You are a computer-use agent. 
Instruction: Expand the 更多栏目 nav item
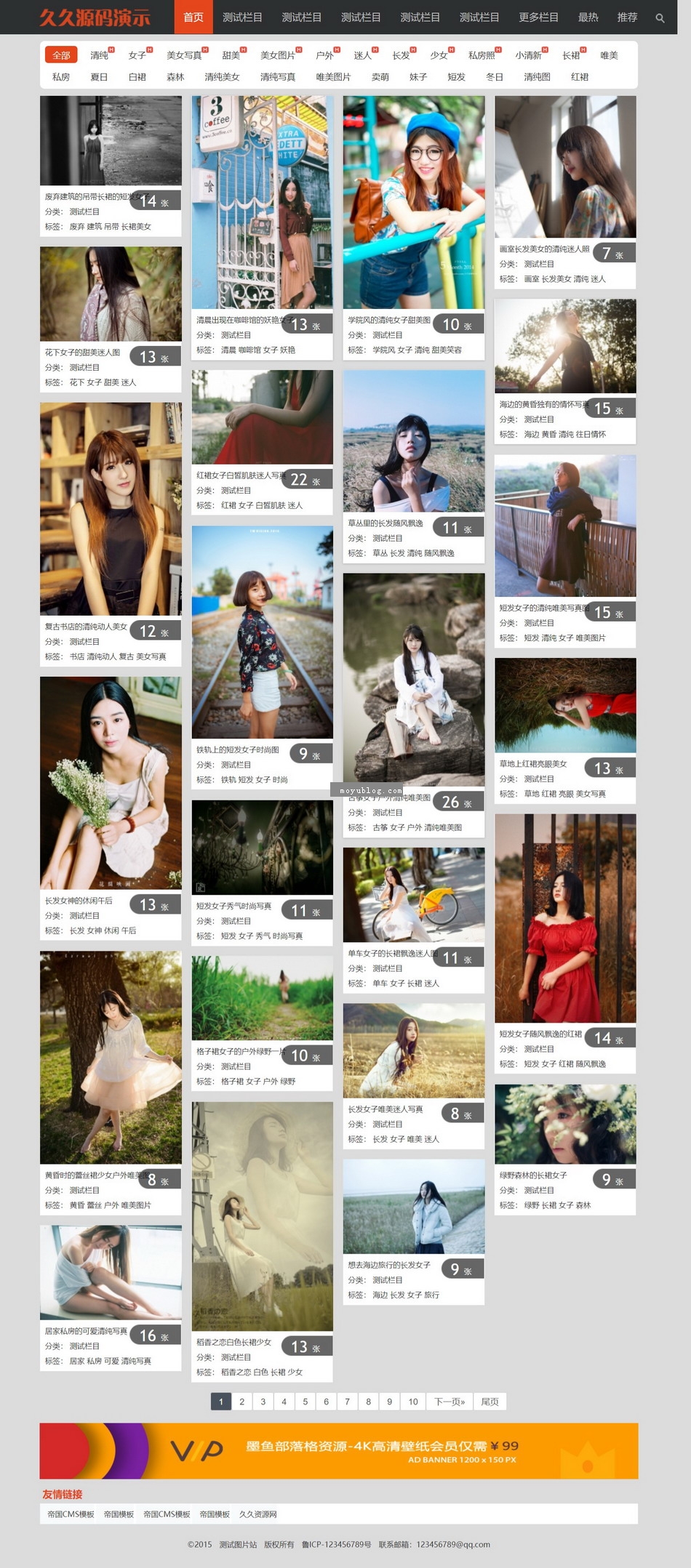[x=538, y=17]
